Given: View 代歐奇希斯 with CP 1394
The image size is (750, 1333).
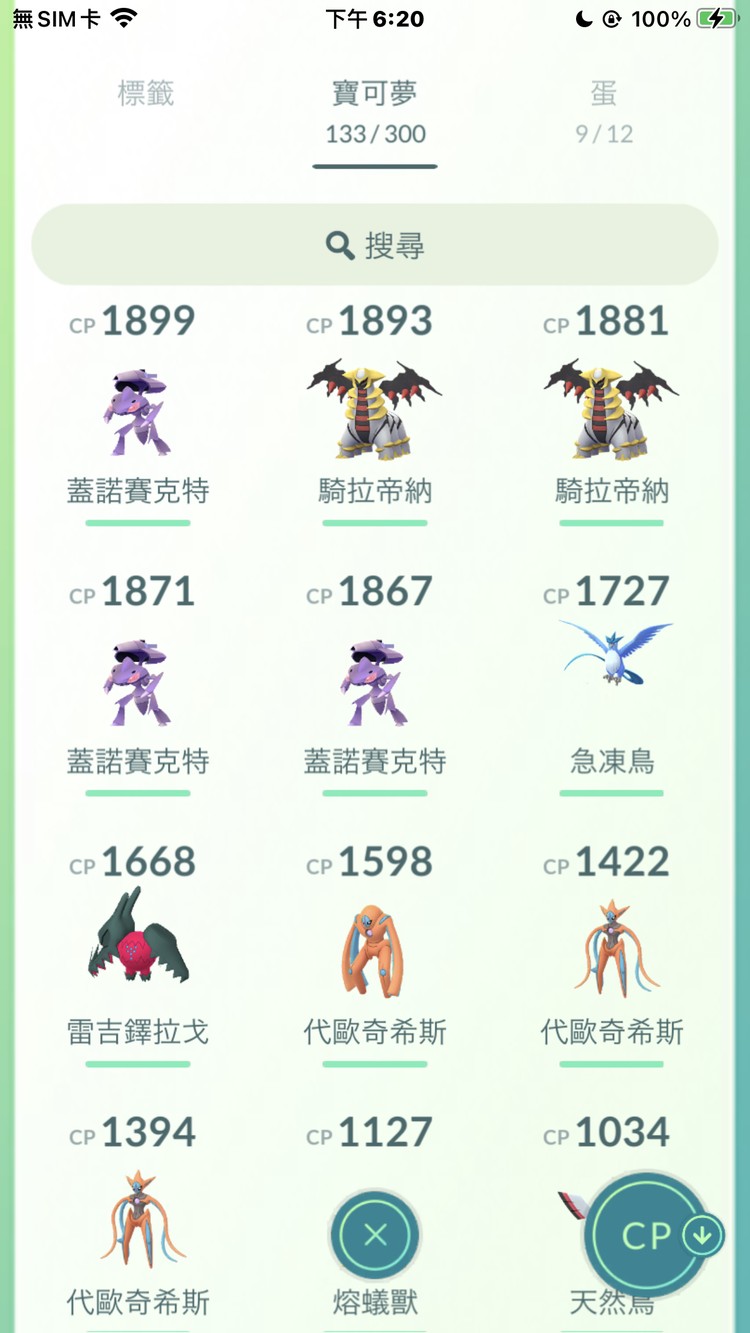Looking at the screenshot, I should (x=138, y=1220).
